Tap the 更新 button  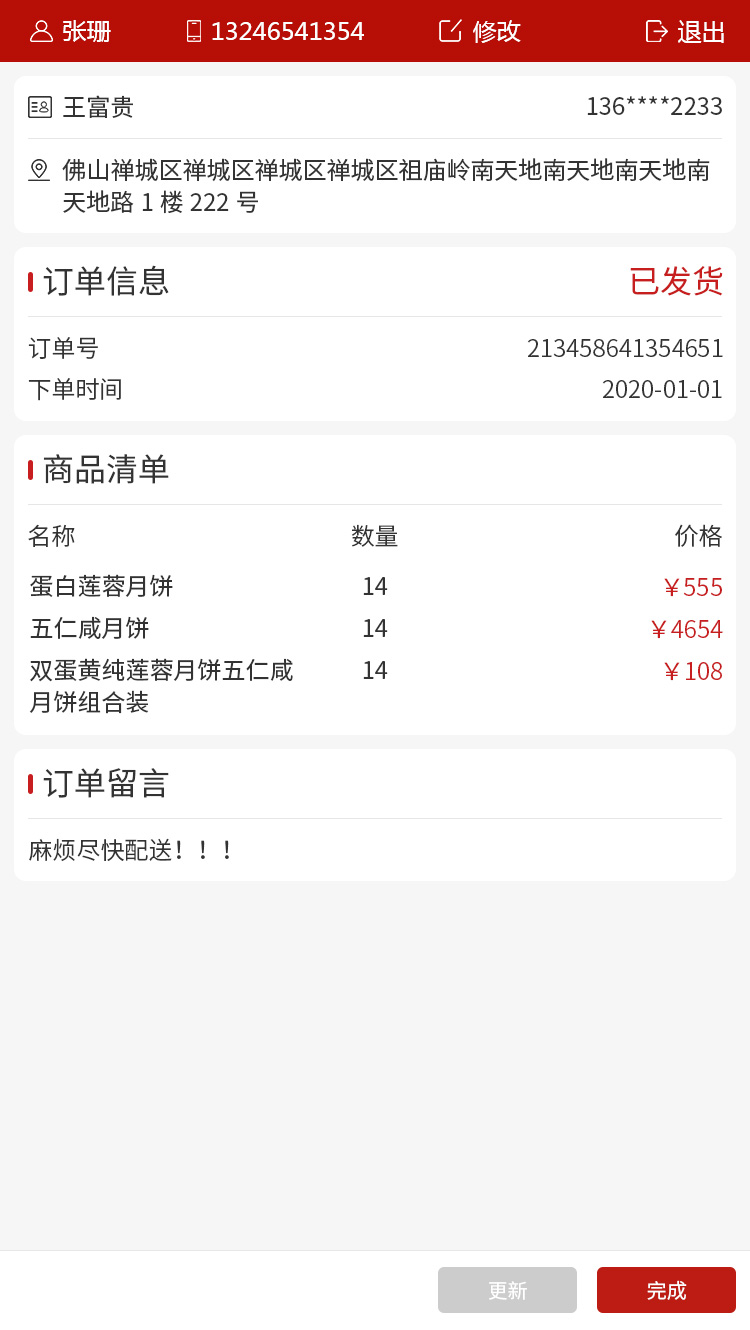tap(507, 1290)
